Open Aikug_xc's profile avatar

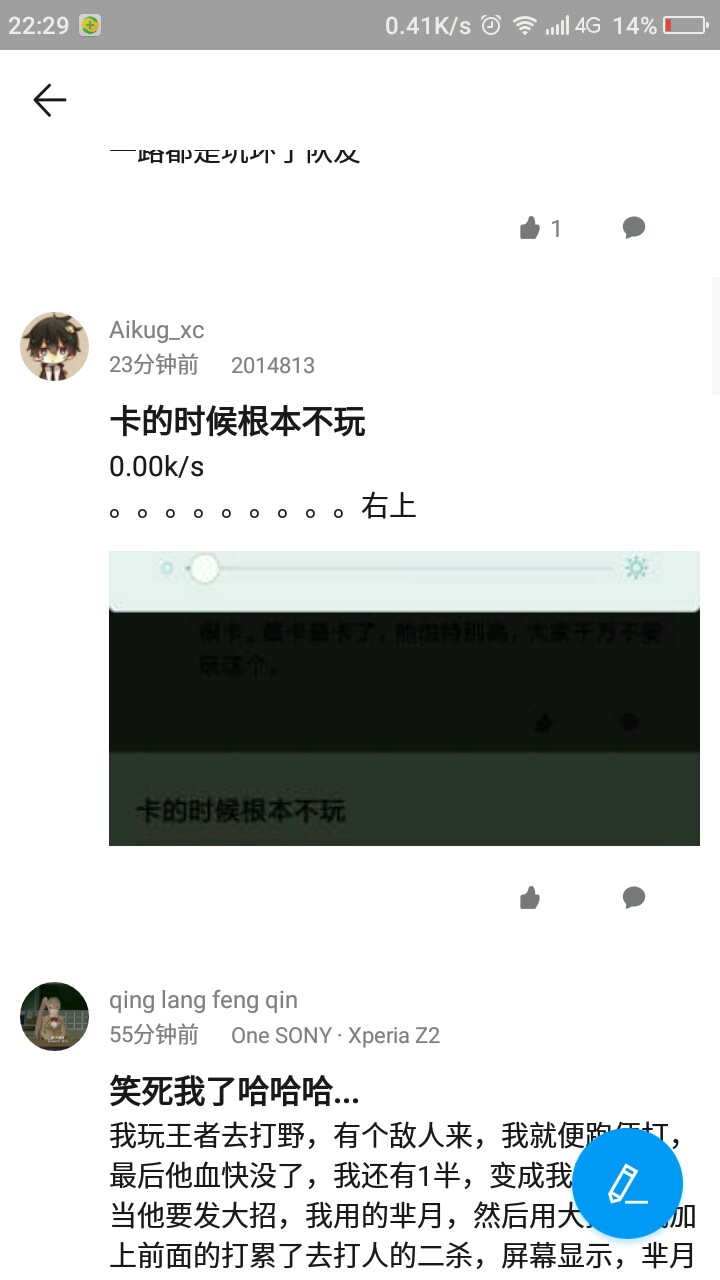55,346
